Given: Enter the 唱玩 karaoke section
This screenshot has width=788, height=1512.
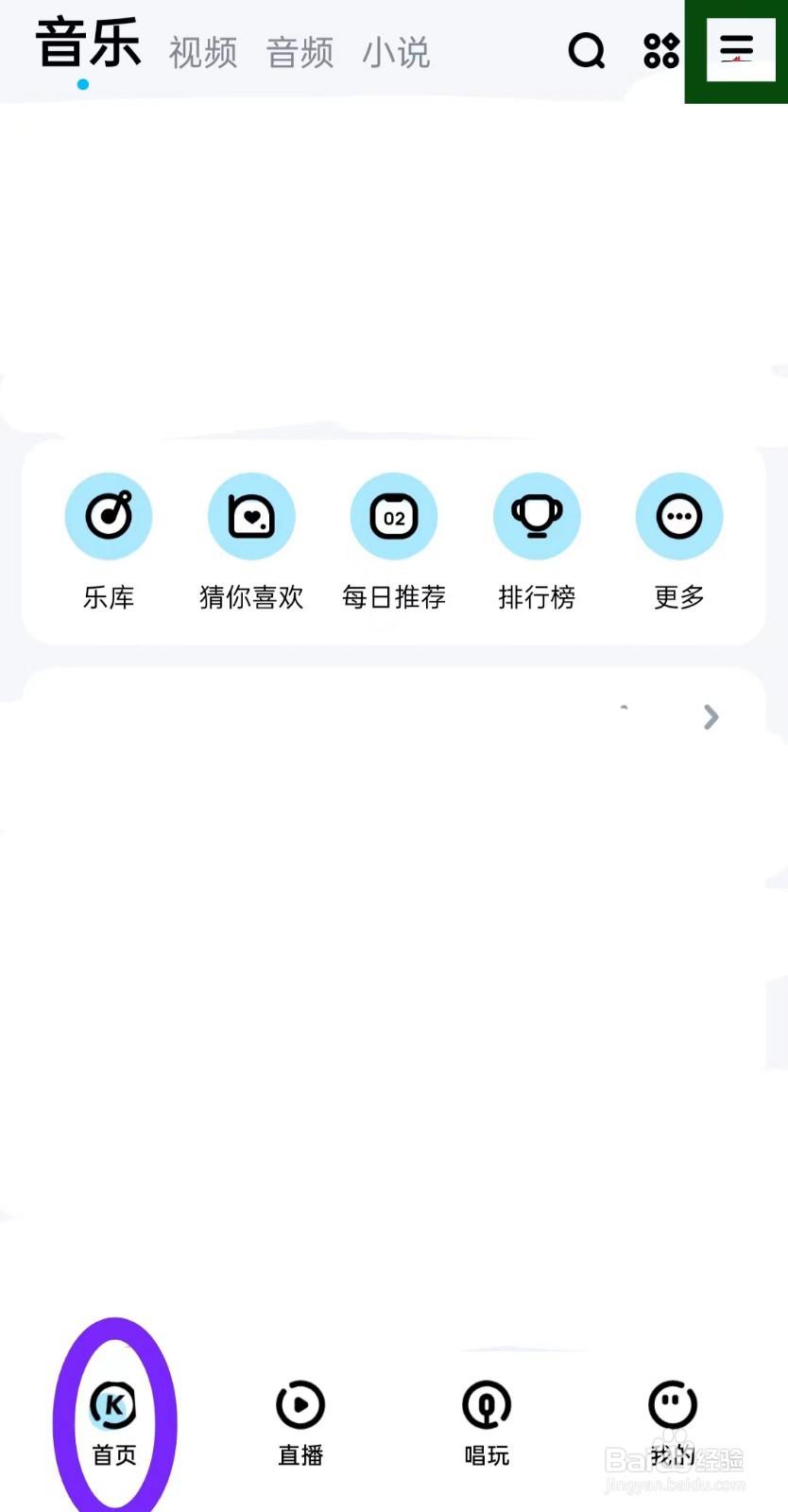Looking at the screenshot, I should pyautogui.click(x=486, y=1422).
